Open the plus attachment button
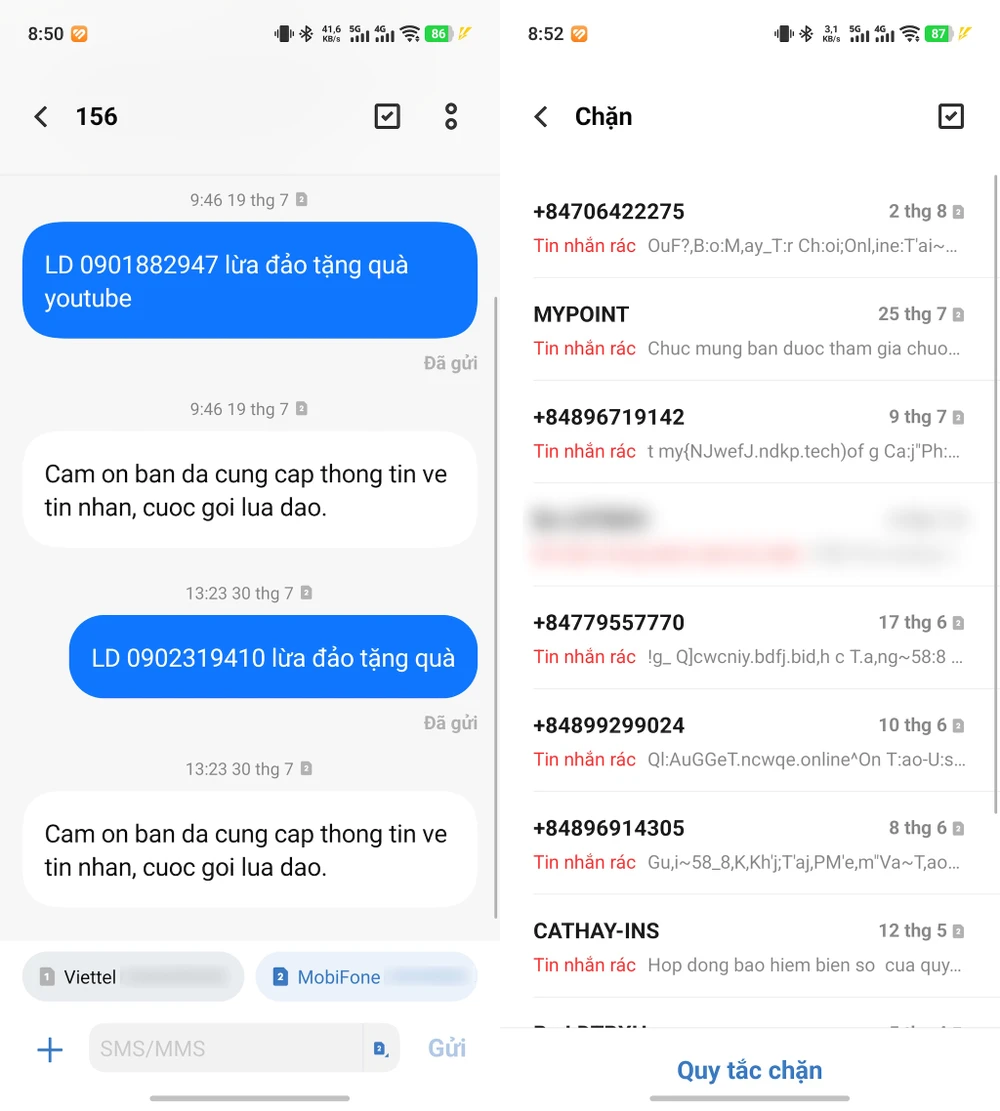Image resolution: width=1000 pixels, height=1111 pixels. pos(50,1049)
